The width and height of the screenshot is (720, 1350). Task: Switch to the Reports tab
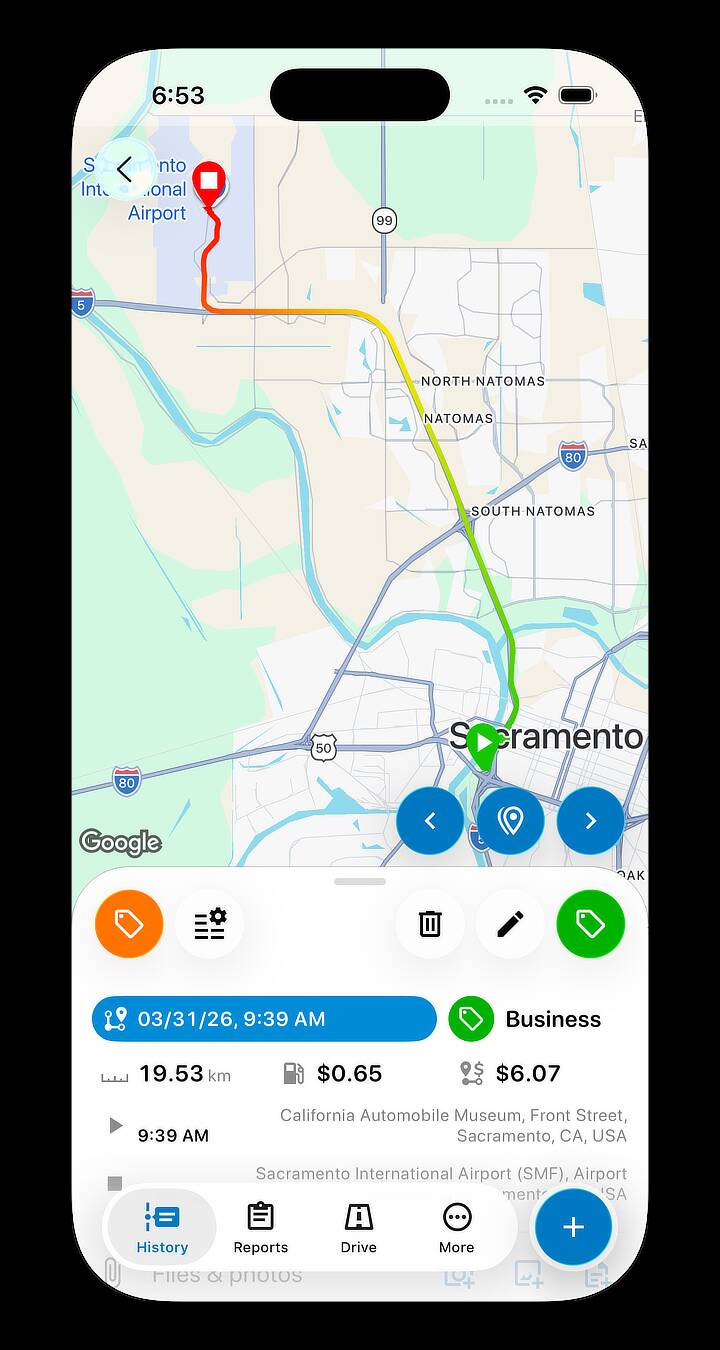[x=260, y=1228]
